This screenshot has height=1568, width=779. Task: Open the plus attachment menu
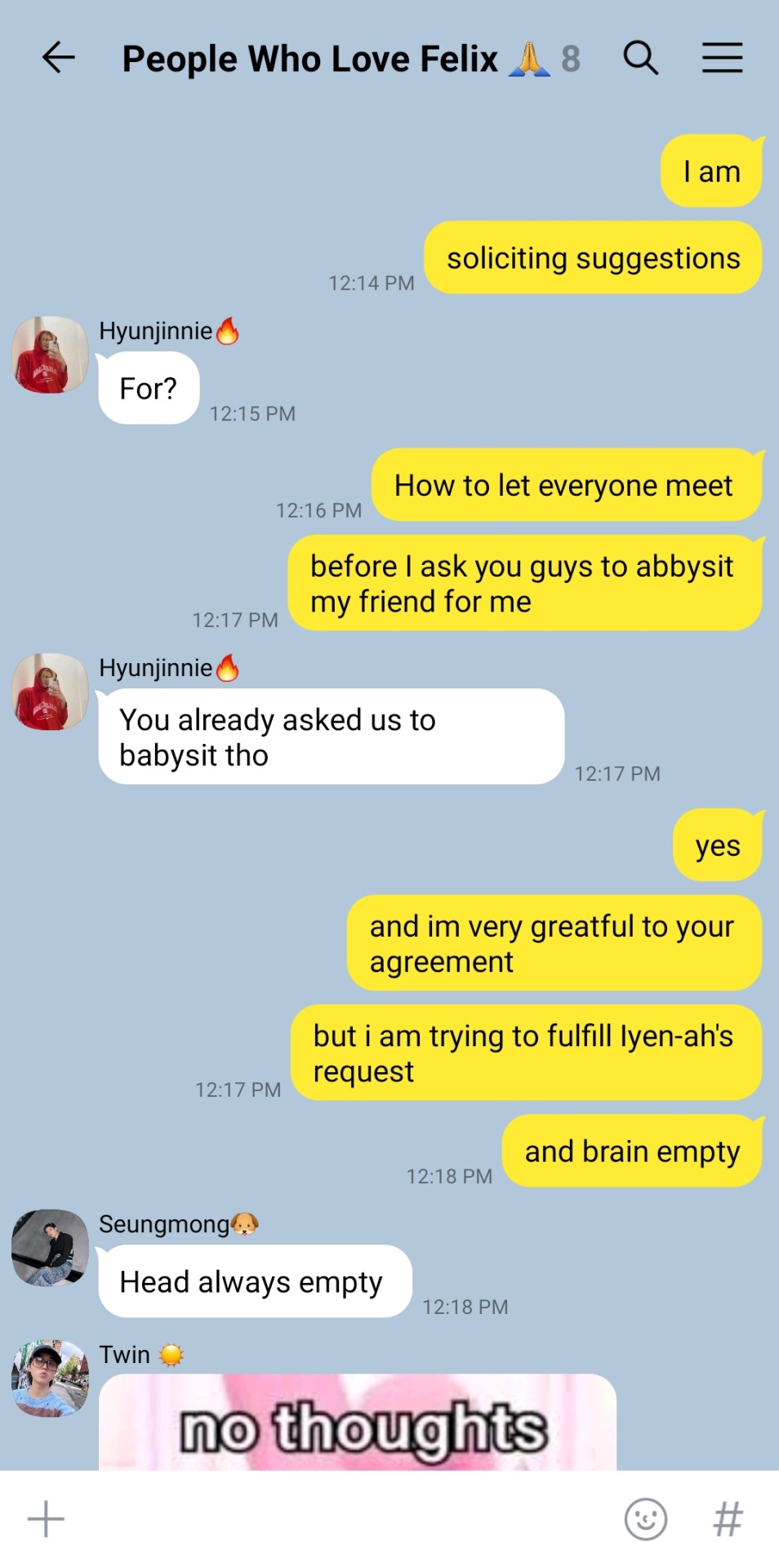46,1519
